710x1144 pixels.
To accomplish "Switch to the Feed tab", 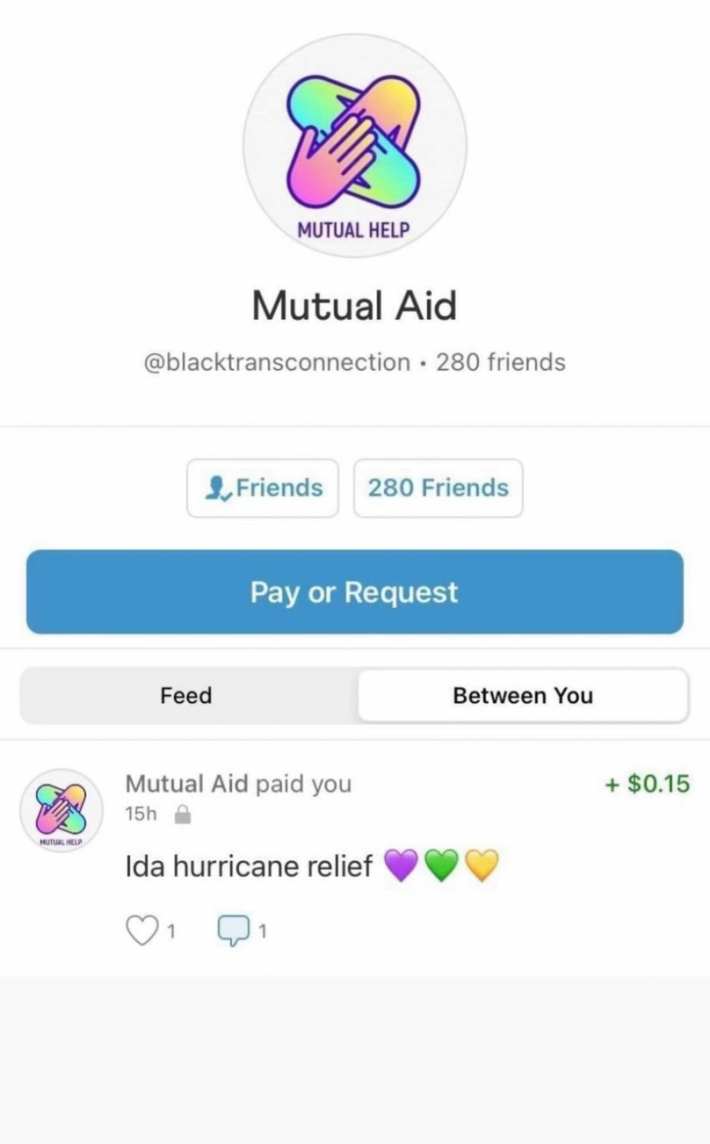I will pos(187,695).
